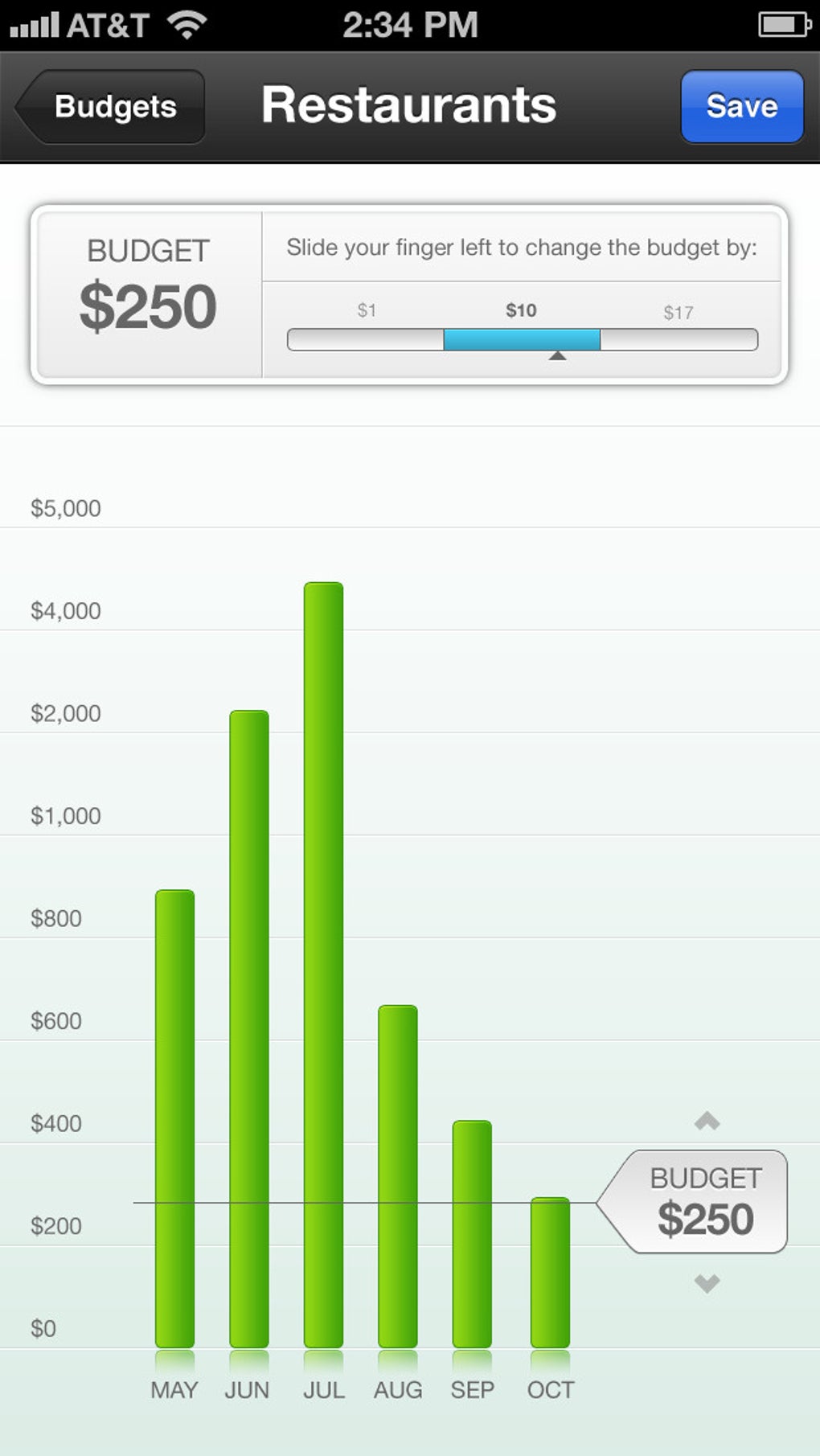Select the $17 budget increment
820x1456 pixels.
coord(679,338)
